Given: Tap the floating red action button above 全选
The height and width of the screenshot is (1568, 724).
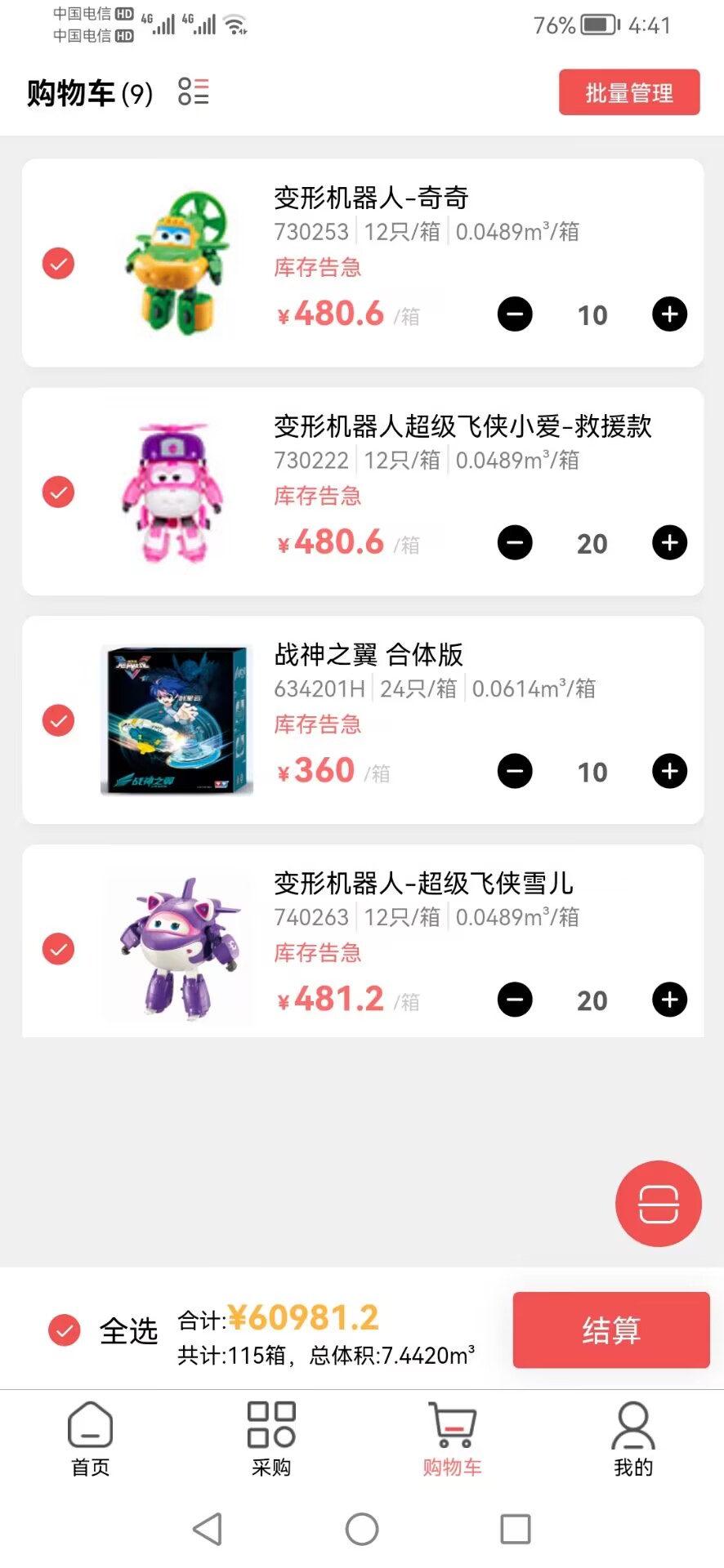Looking at the screenshot, I should [x=658, y=1204].
